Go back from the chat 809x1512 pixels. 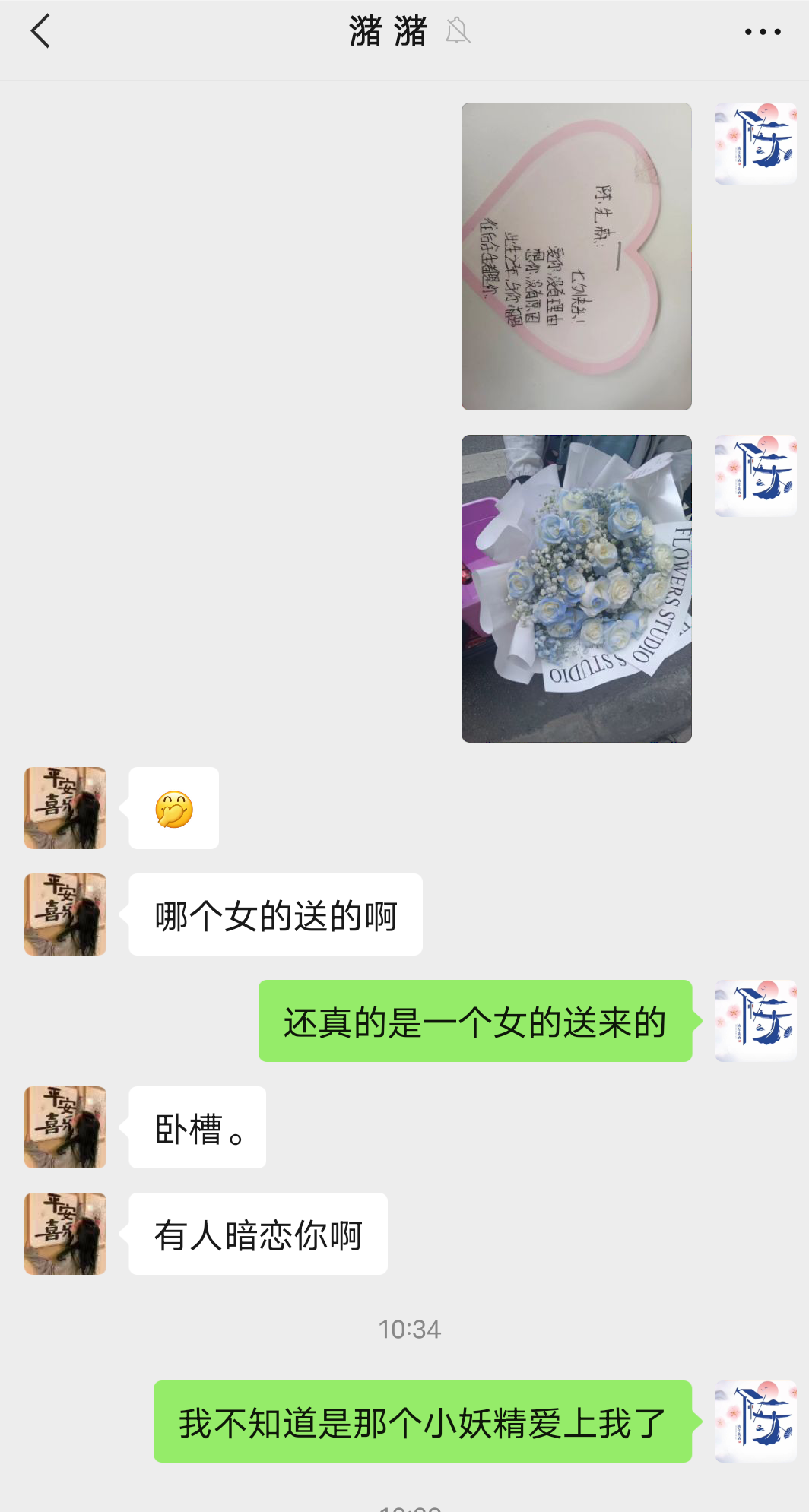tap(41, 32)
